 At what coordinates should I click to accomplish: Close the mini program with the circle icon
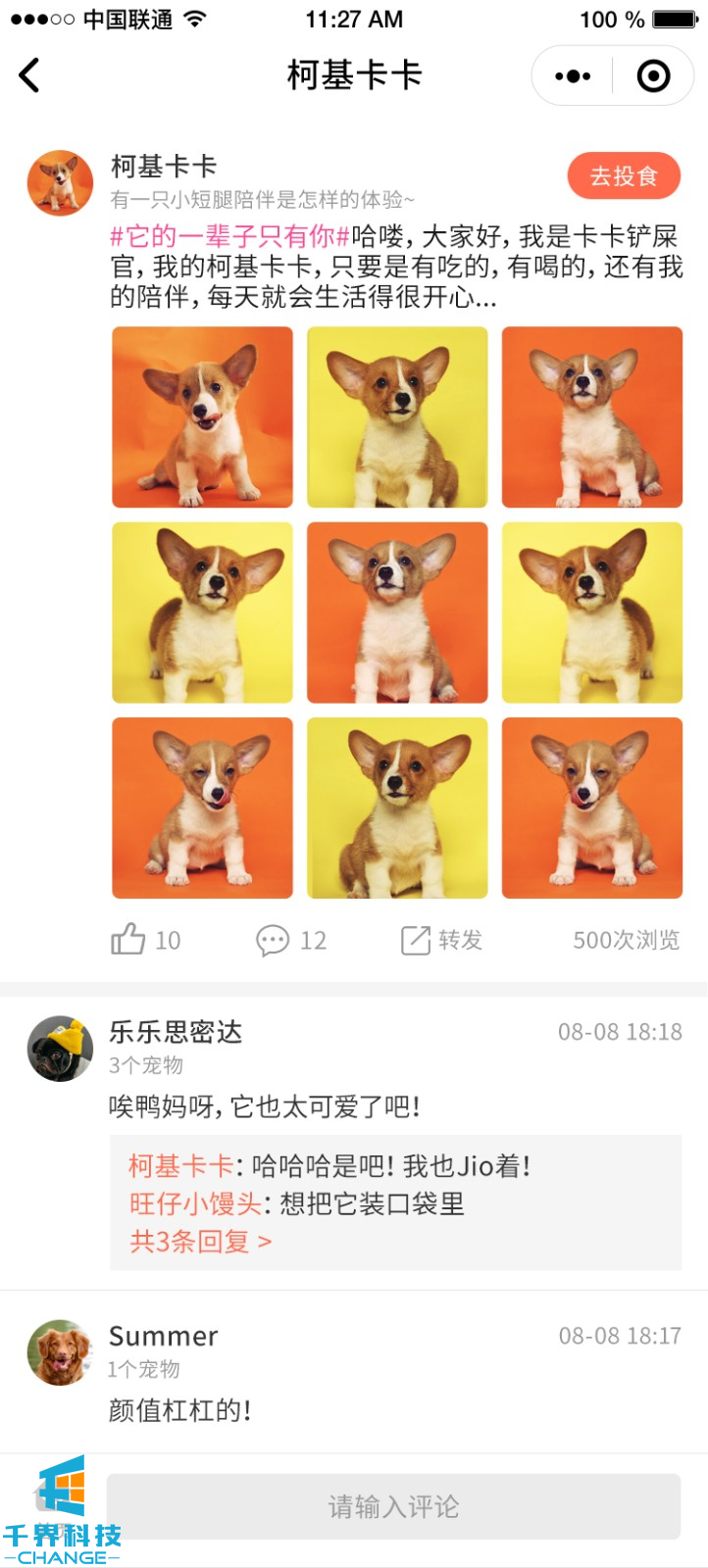653,75
